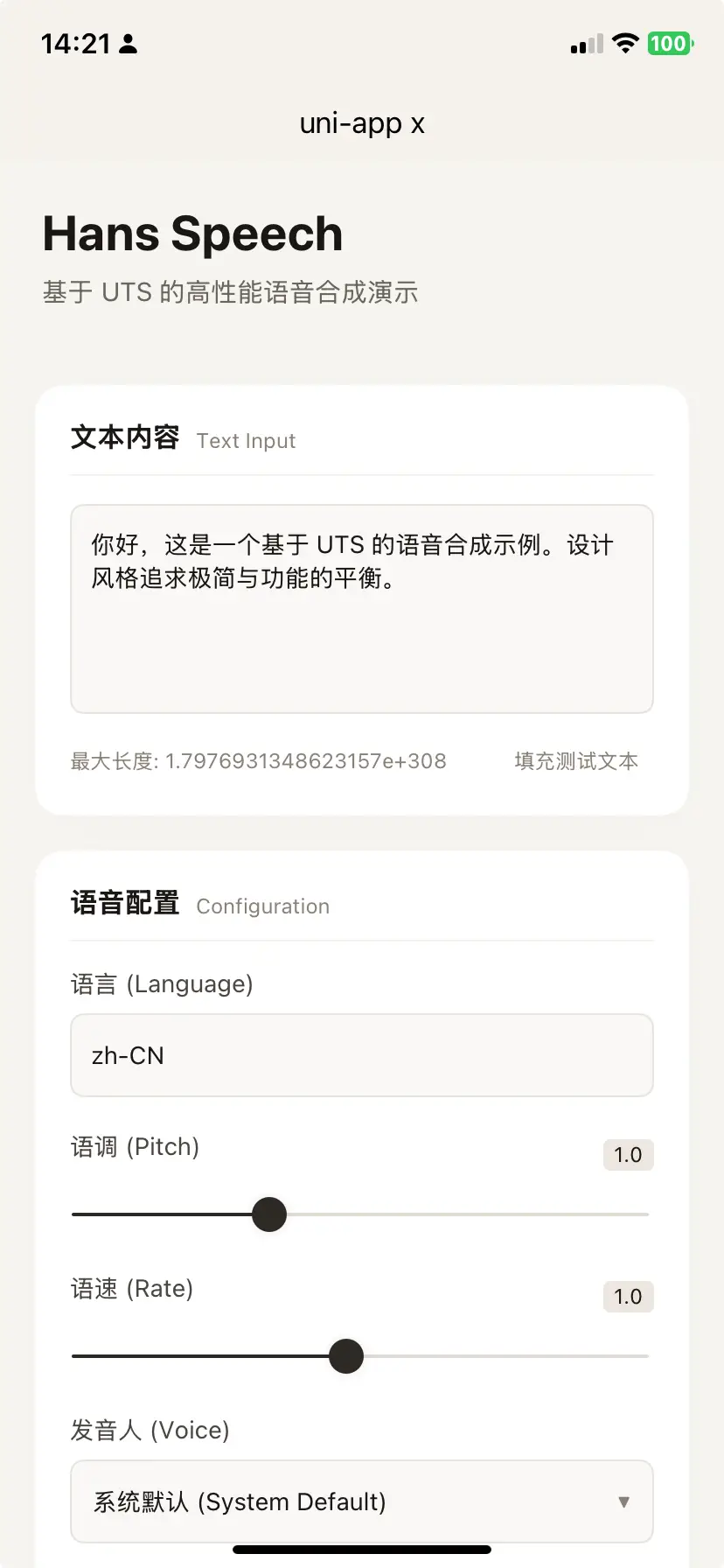The height and width of the screenshot is (1568, 724).
Task: Tap the Pitch slider handle
Action: pyautogui.click(x=269, y=1214)
